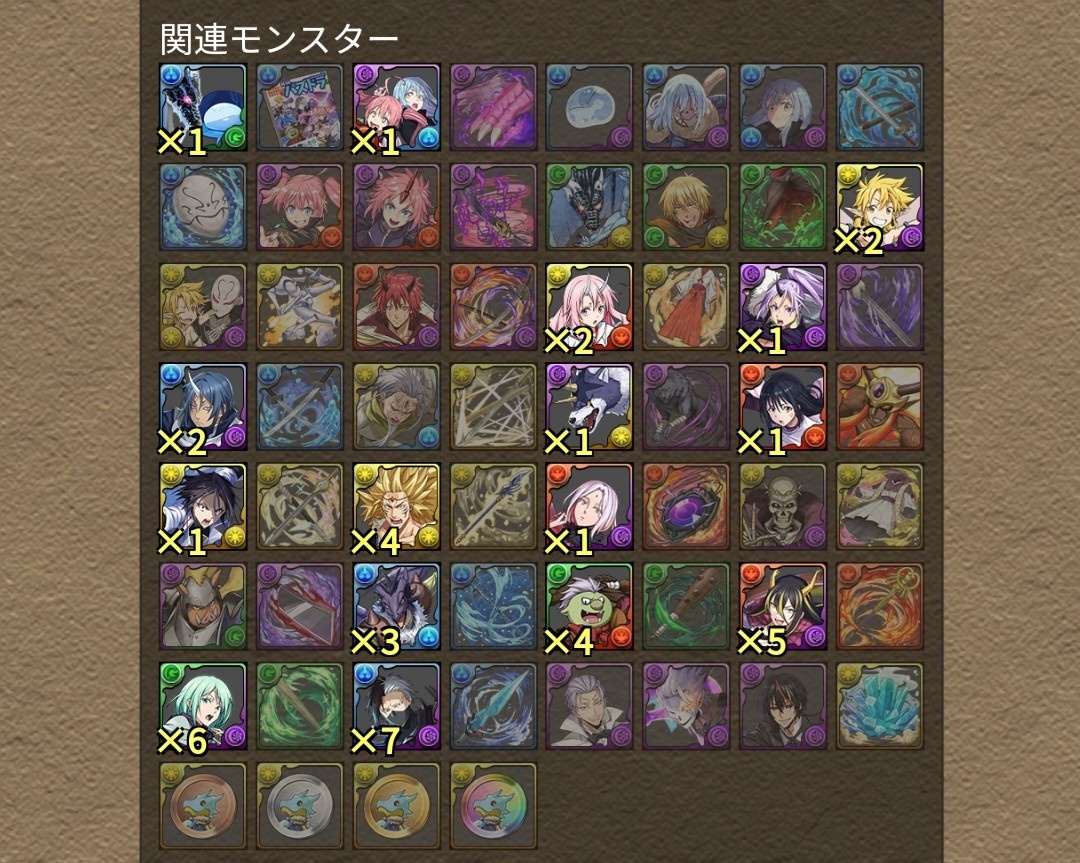Open the bronze medal tile

(x=203, y=805)
